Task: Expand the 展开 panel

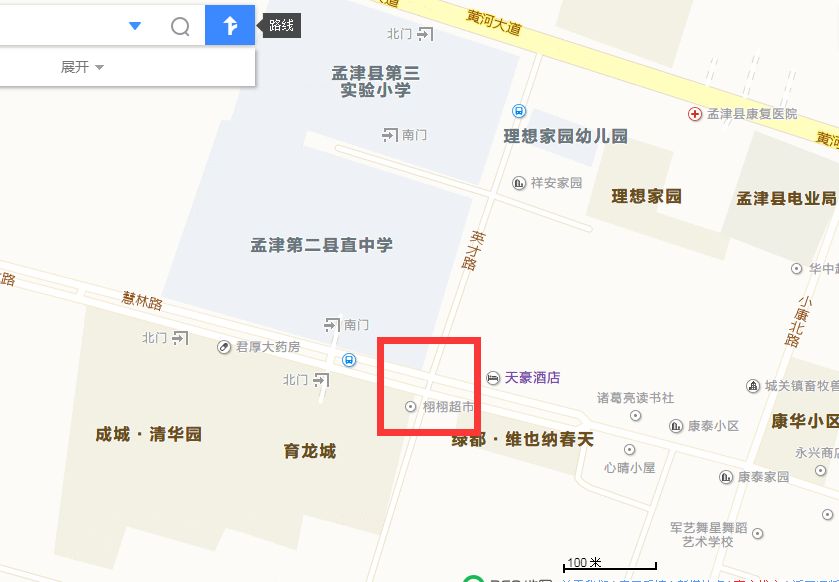Action: (82, 67)
